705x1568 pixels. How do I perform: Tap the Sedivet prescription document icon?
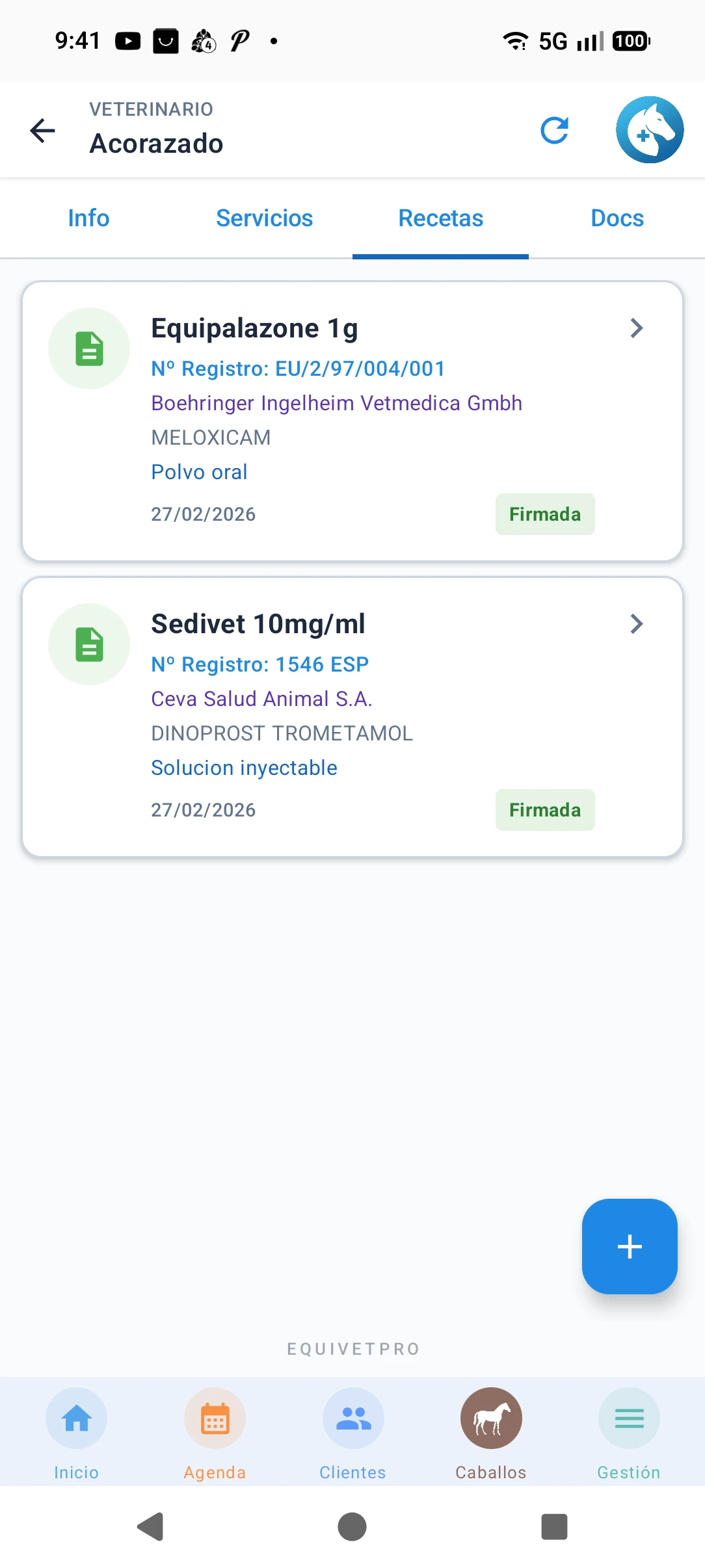88,644
